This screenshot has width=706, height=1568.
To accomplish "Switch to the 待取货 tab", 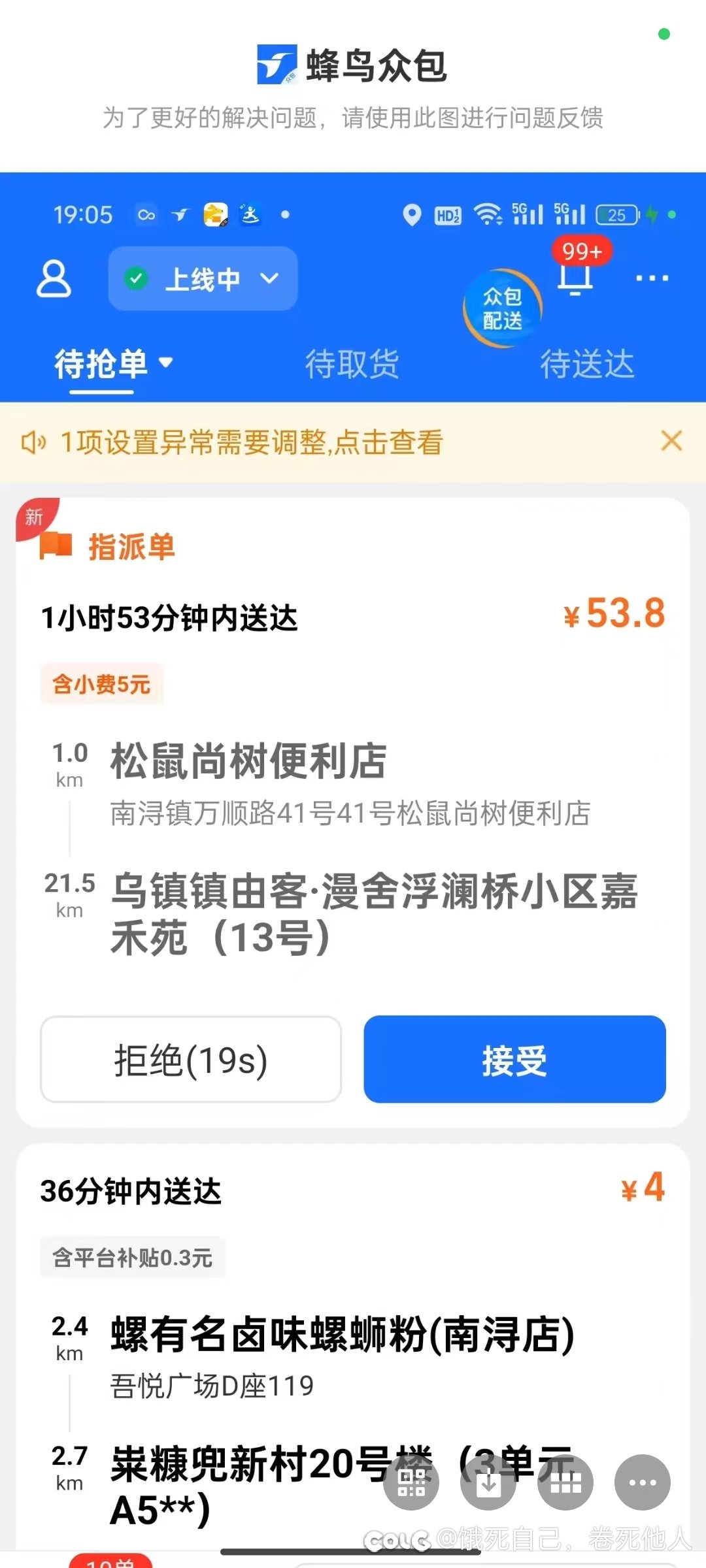I will [x=352, y=364].
